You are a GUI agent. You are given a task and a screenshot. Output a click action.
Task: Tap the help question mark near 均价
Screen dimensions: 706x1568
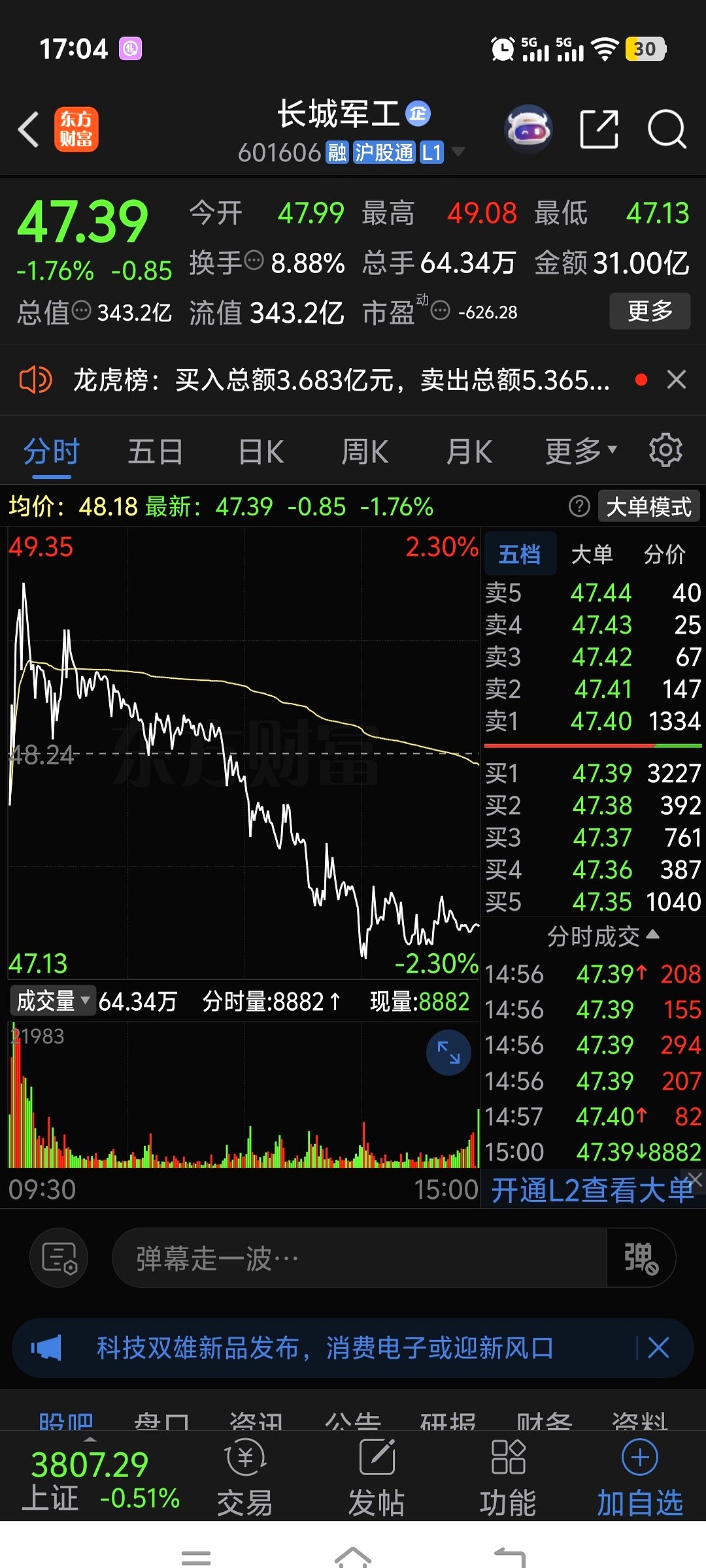[x=579, y=507]
